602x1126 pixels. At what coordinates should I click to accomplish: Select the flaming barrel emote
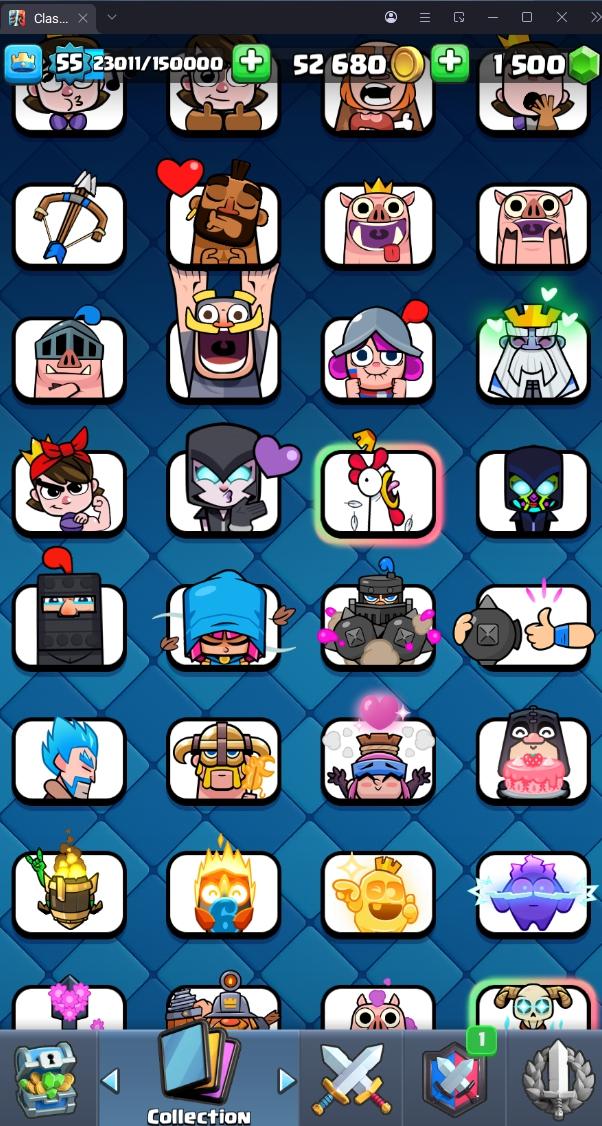tap(69, 893)
